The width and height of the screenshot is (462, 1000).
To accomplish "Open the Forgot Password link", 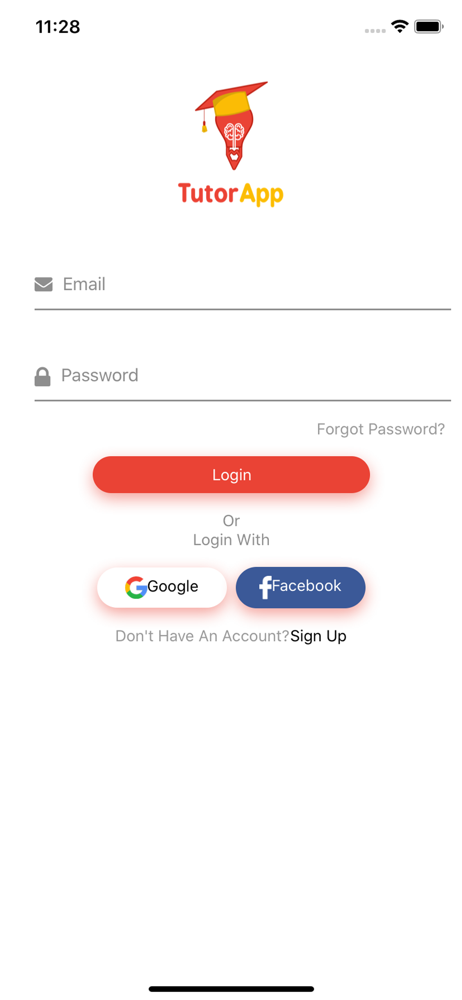I will [x=381, y=429].
